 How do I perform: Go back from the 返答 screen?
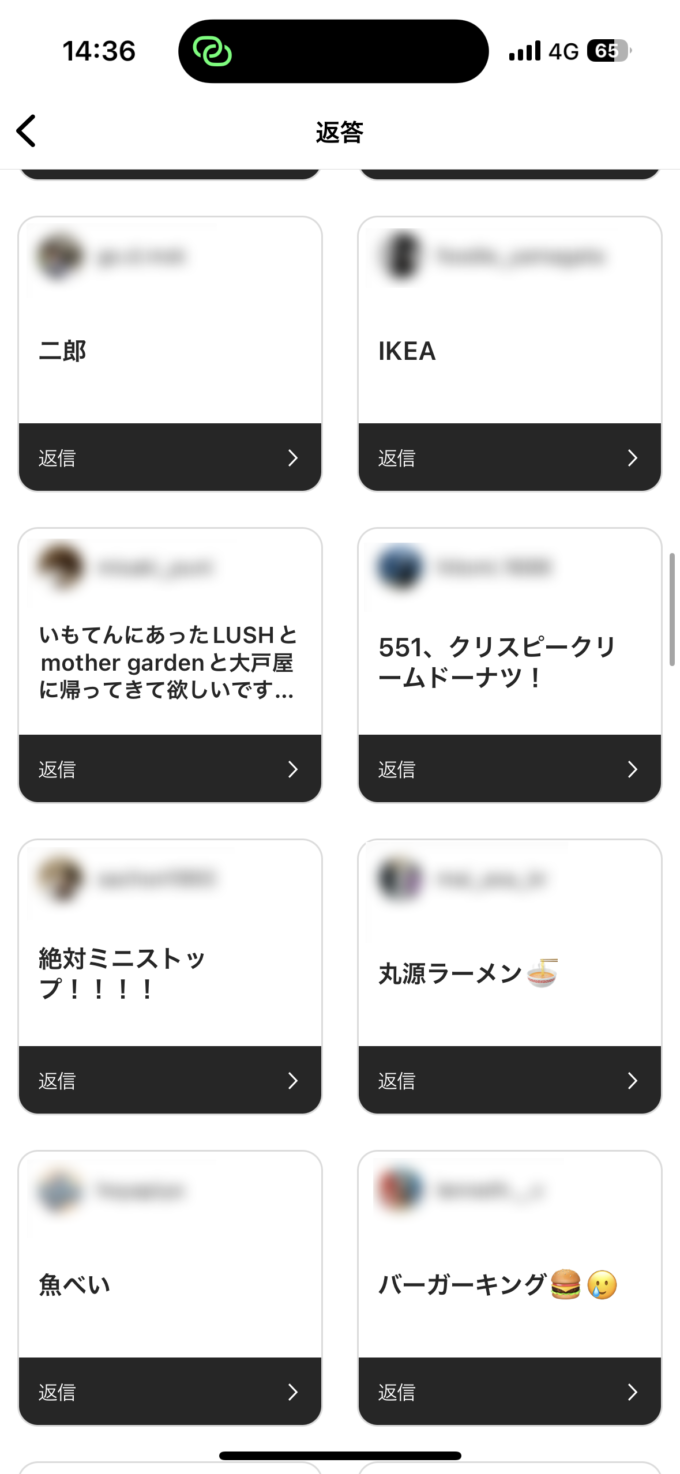tap(27, 131)
